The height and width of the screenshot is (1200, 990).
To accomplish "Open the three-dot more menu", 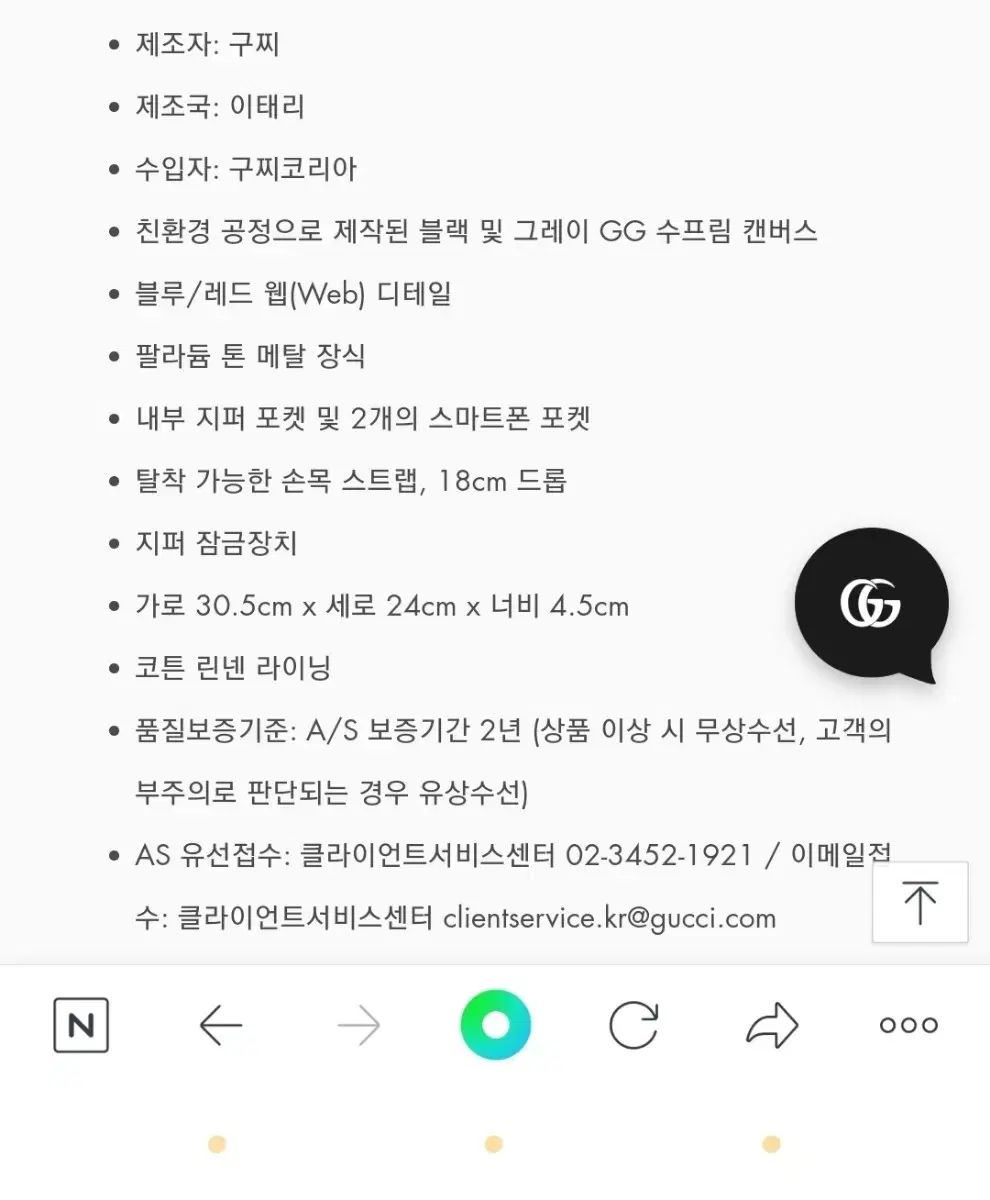I will coord(908,1025).
